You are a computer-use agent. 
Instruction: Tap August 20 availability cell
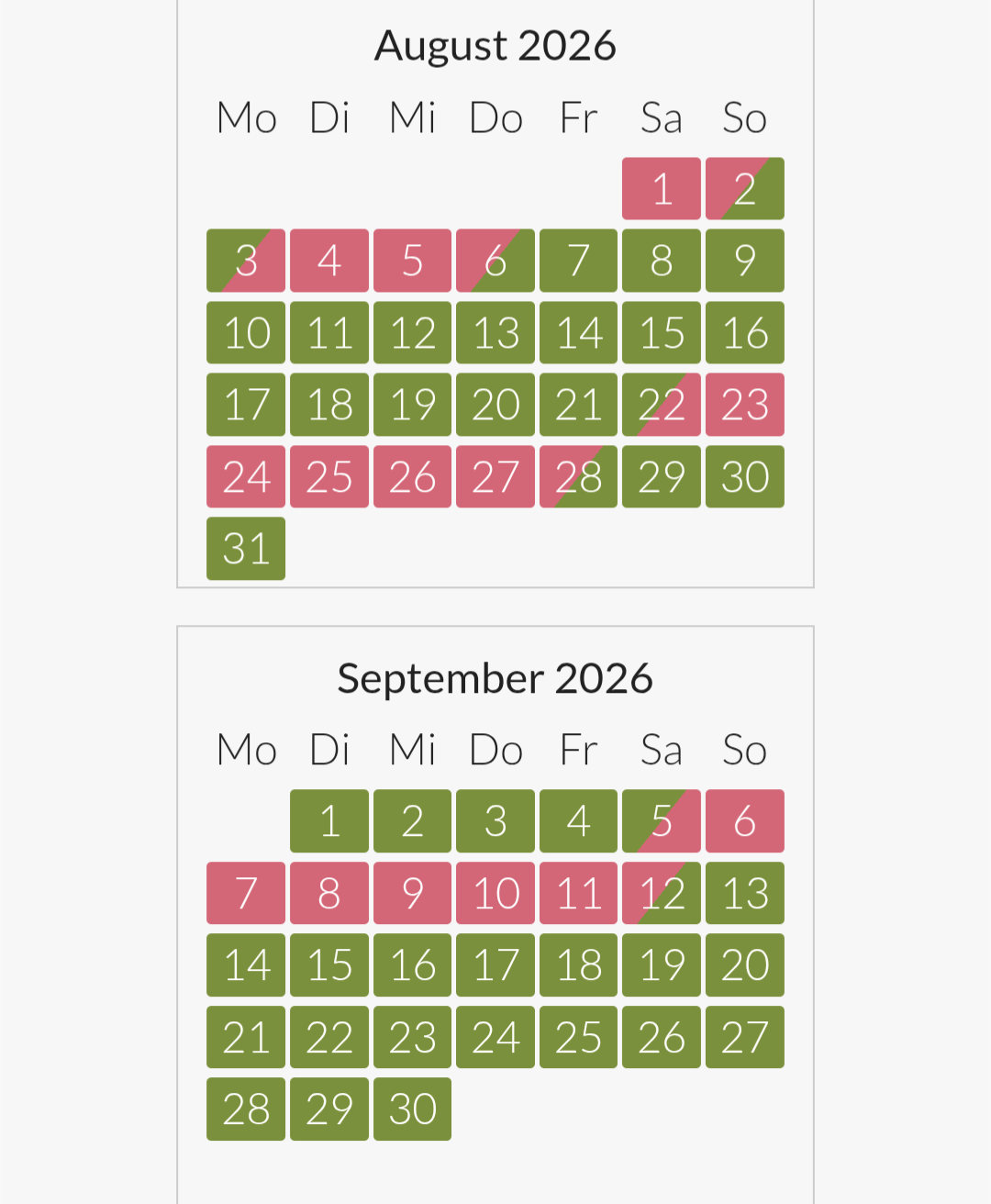495,405
